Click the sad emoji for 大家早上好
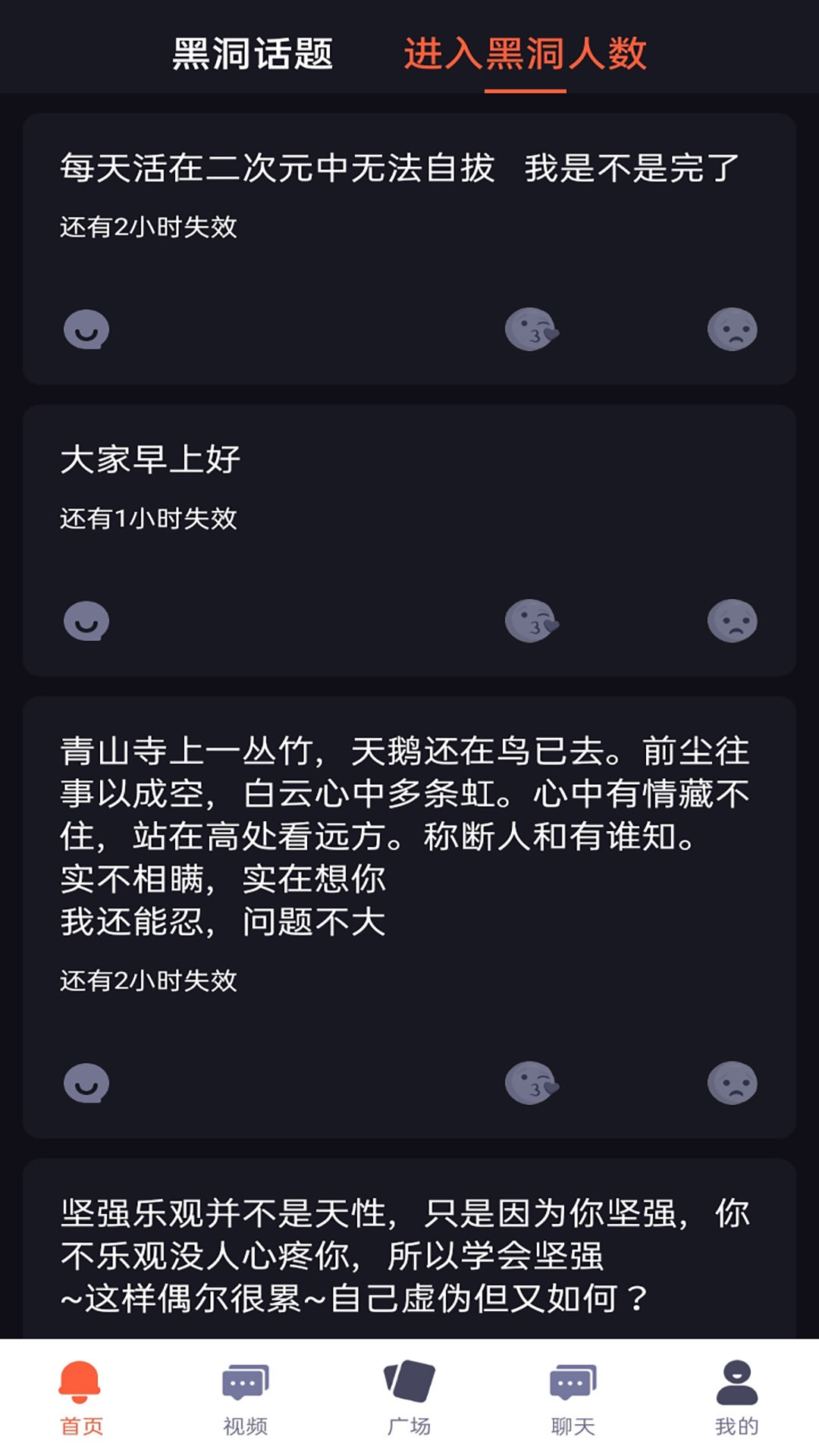The image size is (819, 1456). [x=732, y=622]
